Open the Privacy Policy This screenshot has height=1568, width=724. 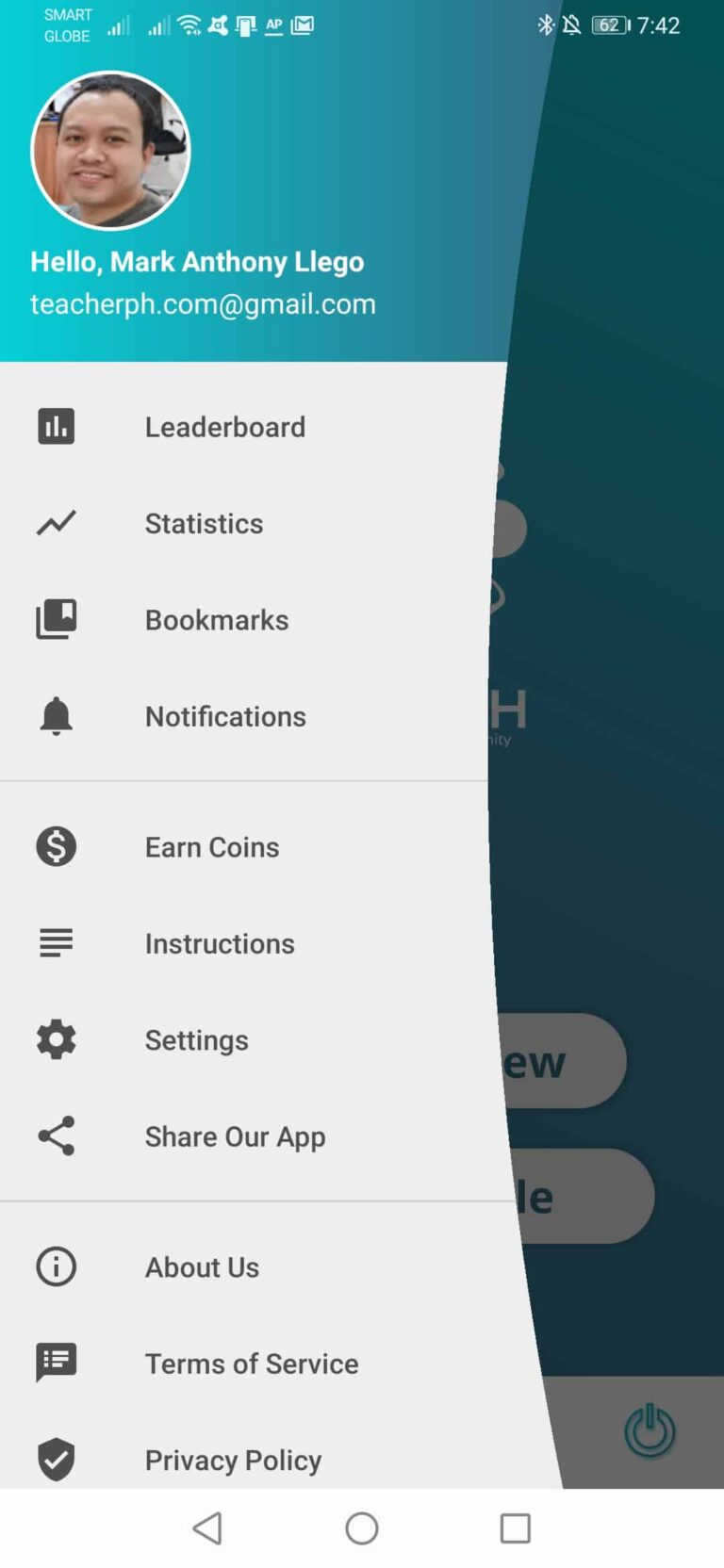pos(233,1460)
